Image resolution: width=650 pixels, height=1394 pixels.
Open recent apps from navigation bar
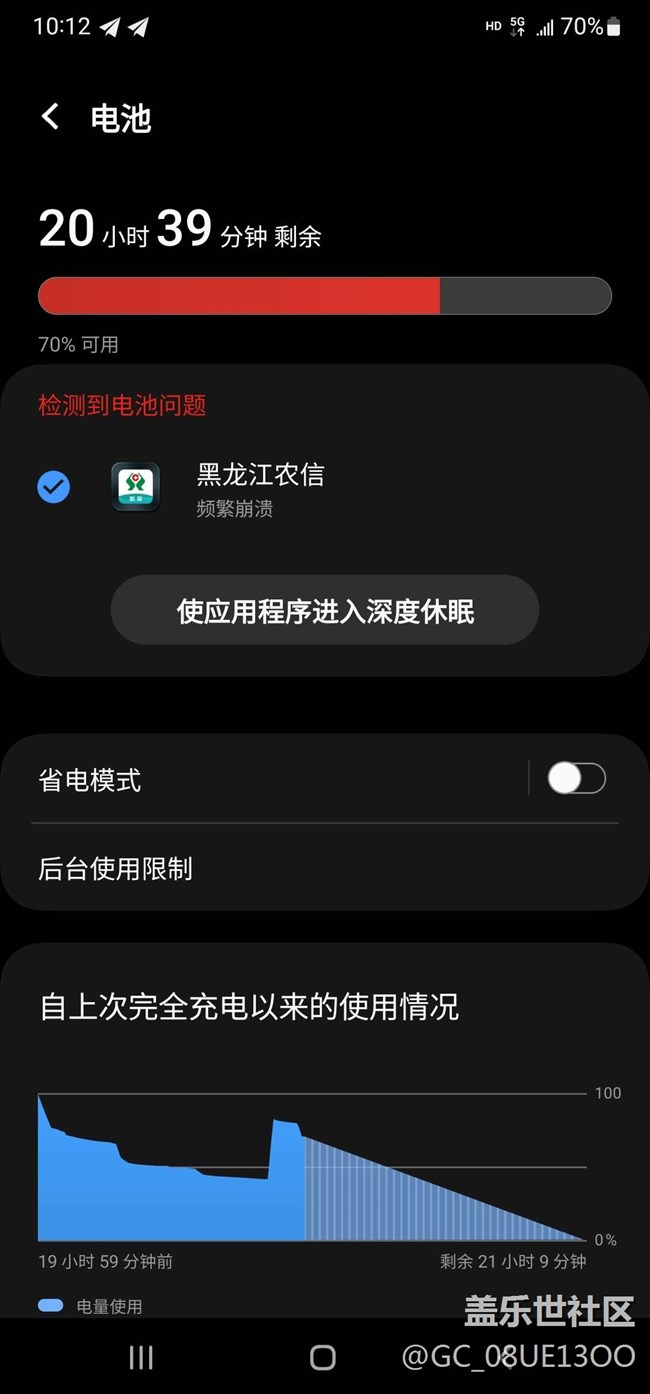pos(141,1357)
